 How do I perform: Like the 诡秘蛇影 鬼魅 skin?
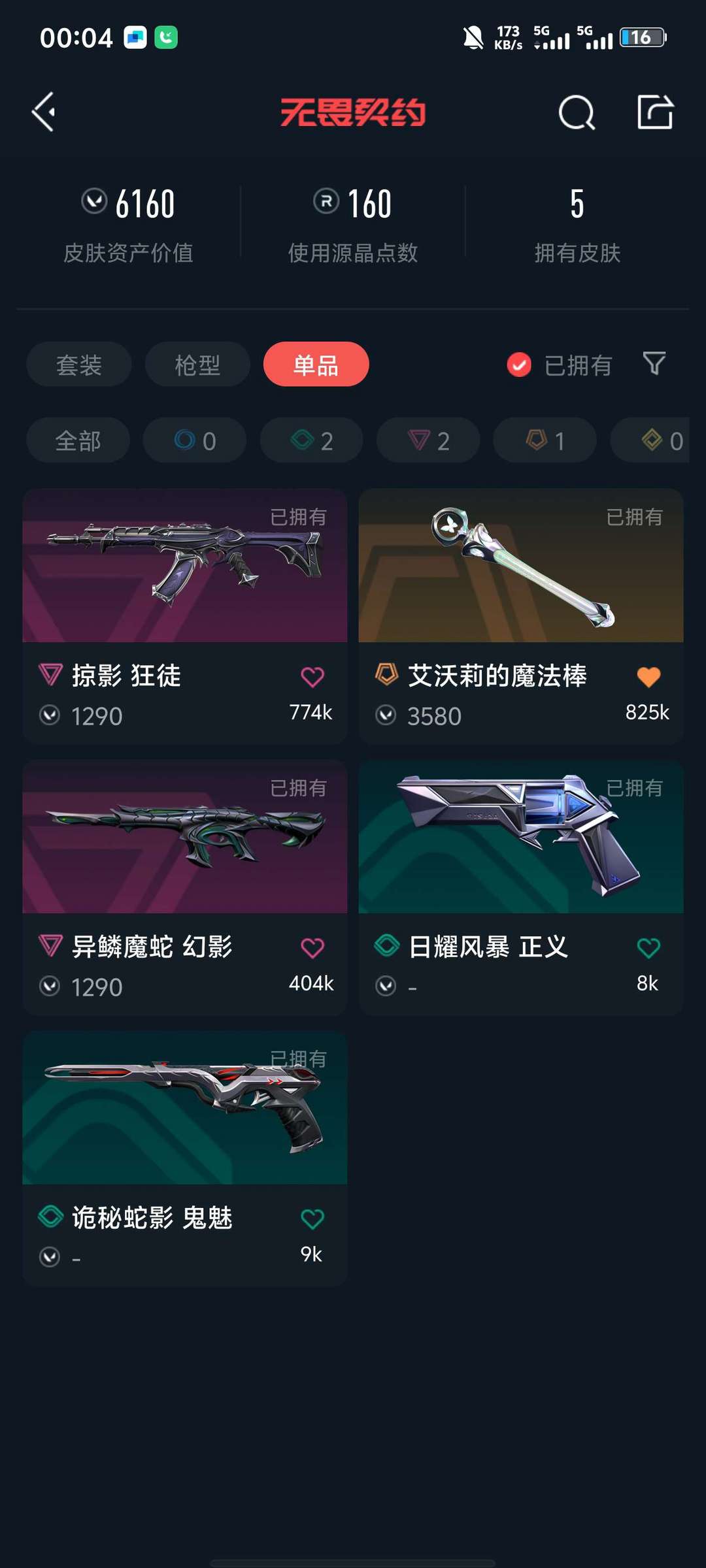[x=312, y=1219]
